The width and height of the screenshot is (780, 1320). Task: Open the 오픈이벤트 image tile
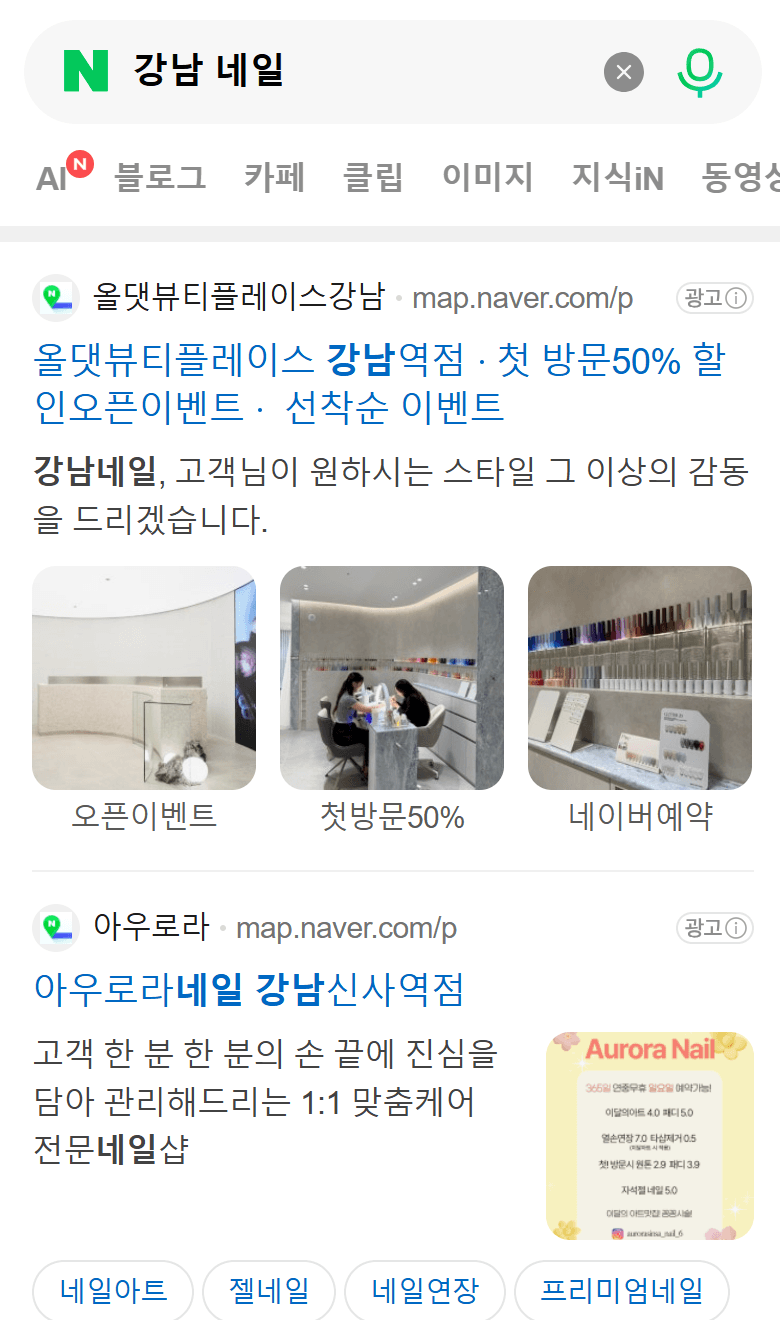pos(144,701)
